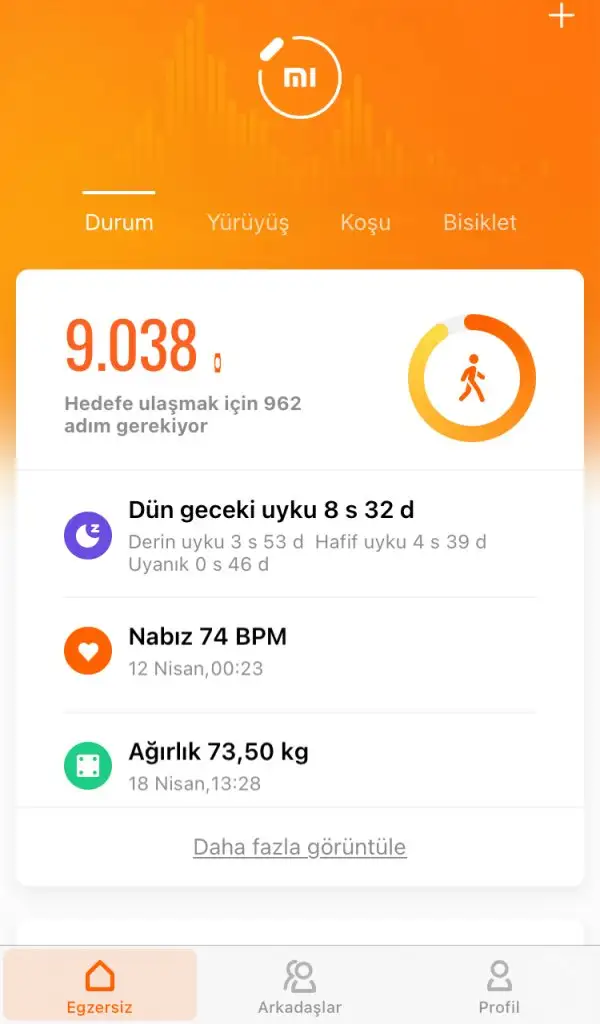Open the 9.038 steps summary card
This screenshot has height=1024, width=600.
(300, 372)
